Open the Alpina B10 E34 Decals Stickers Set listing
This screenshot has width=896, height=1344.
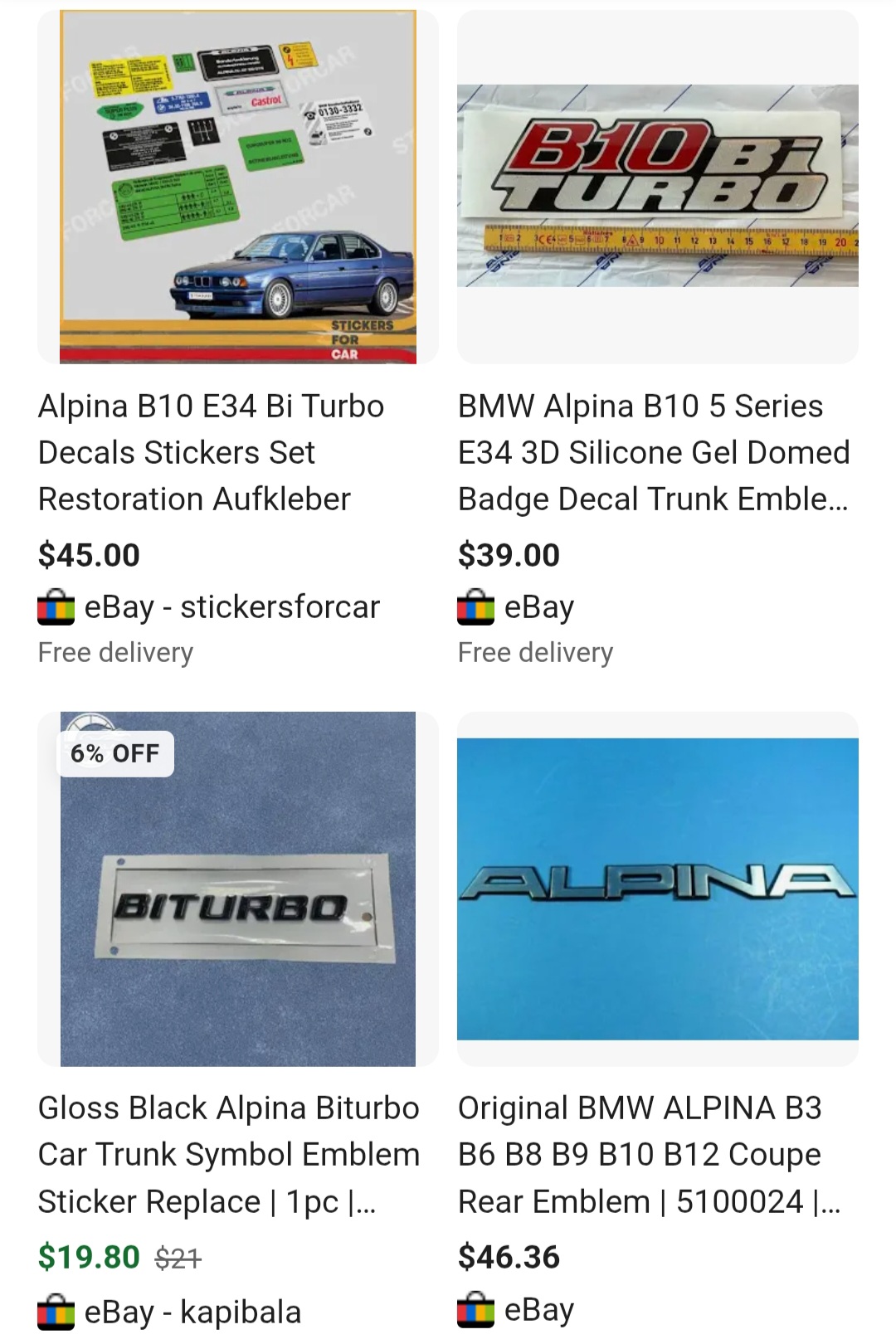[x=211, y=452]
